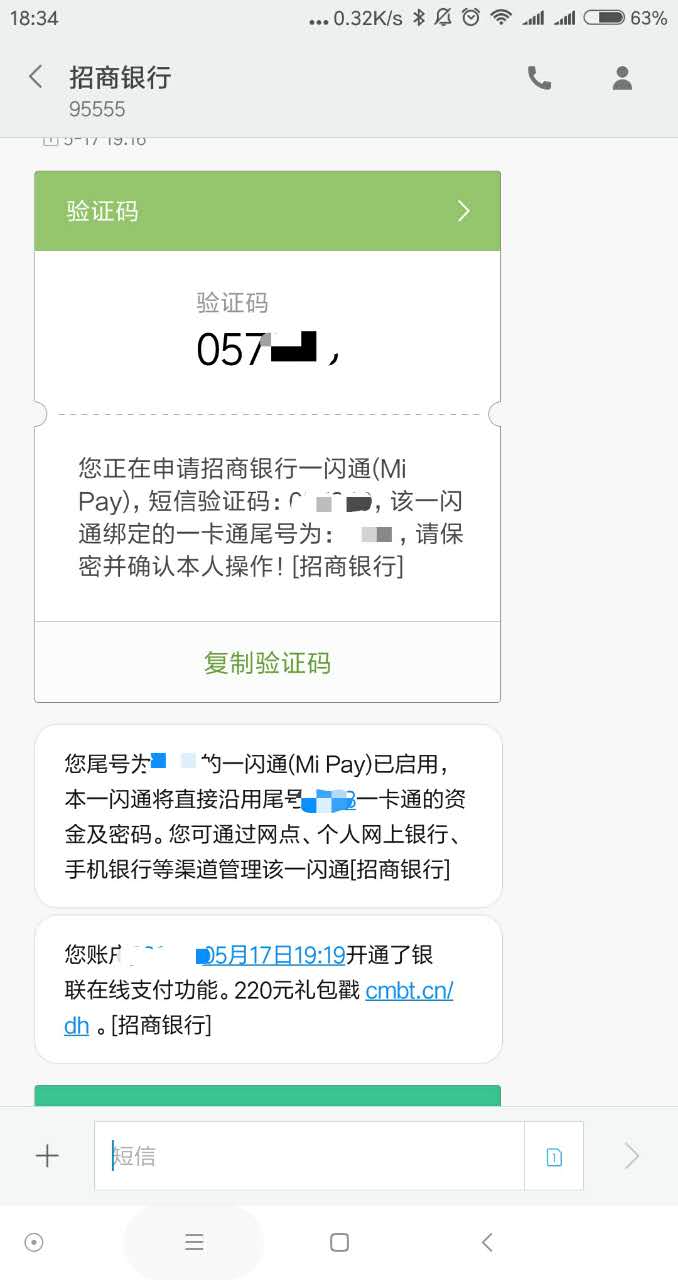Open the contact profile icon

coord(622,78)
